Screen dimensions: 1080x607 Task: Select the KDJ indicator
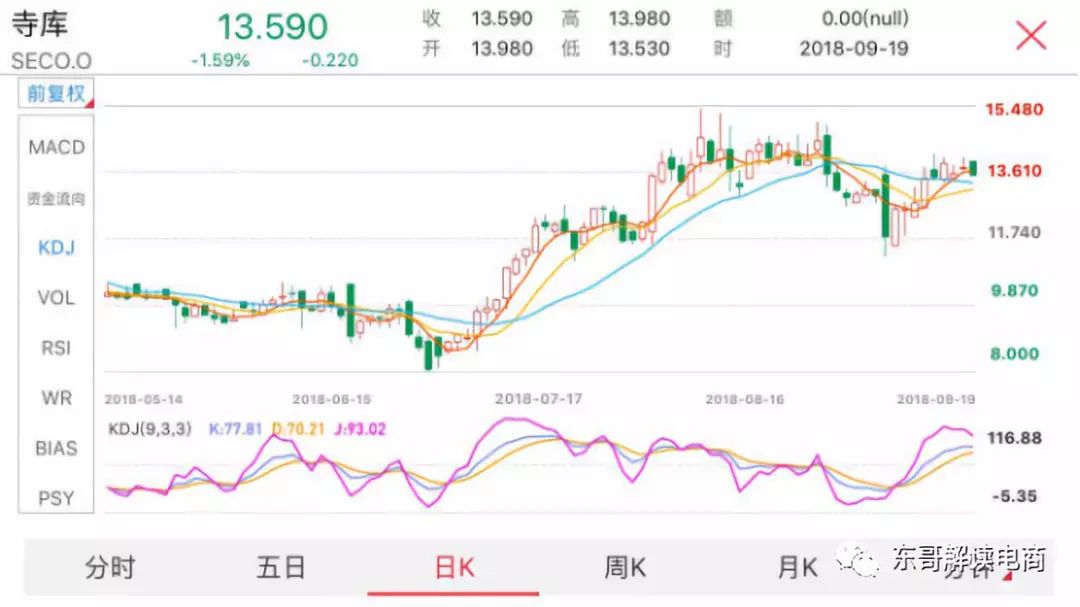(x=56, y=247)
